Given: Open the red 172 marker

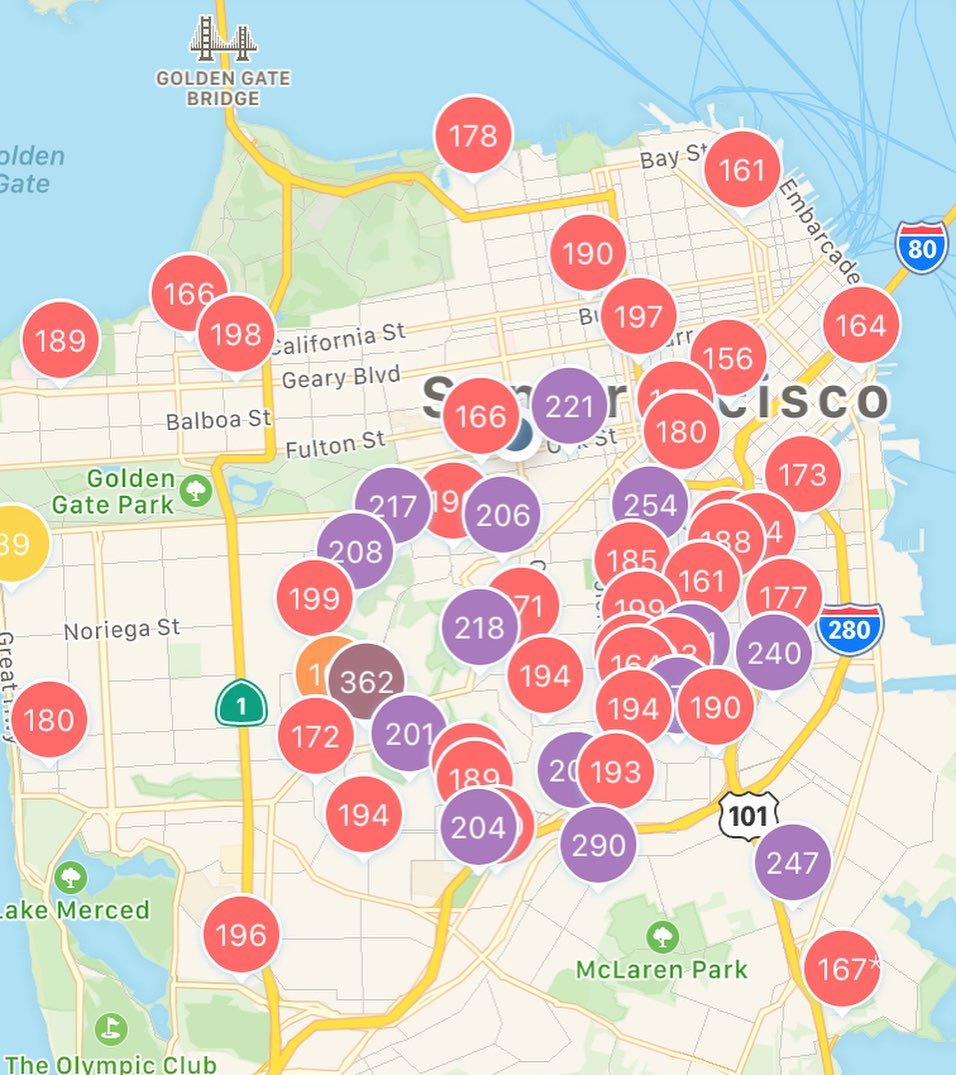Looking at the screenshot, I should coord(316,737).
